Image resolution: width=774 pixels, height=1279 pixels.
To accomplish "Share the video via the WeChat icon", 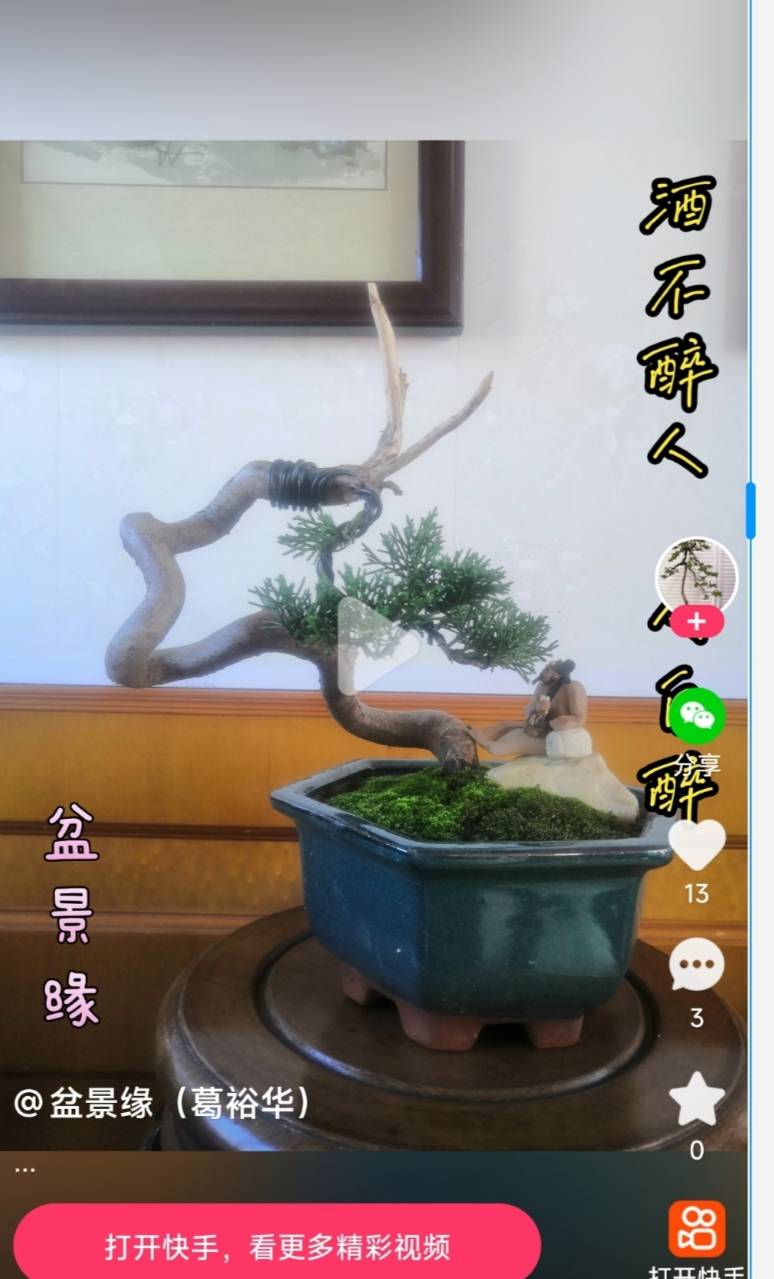I will pyautogui.click(x=697, y=716).
